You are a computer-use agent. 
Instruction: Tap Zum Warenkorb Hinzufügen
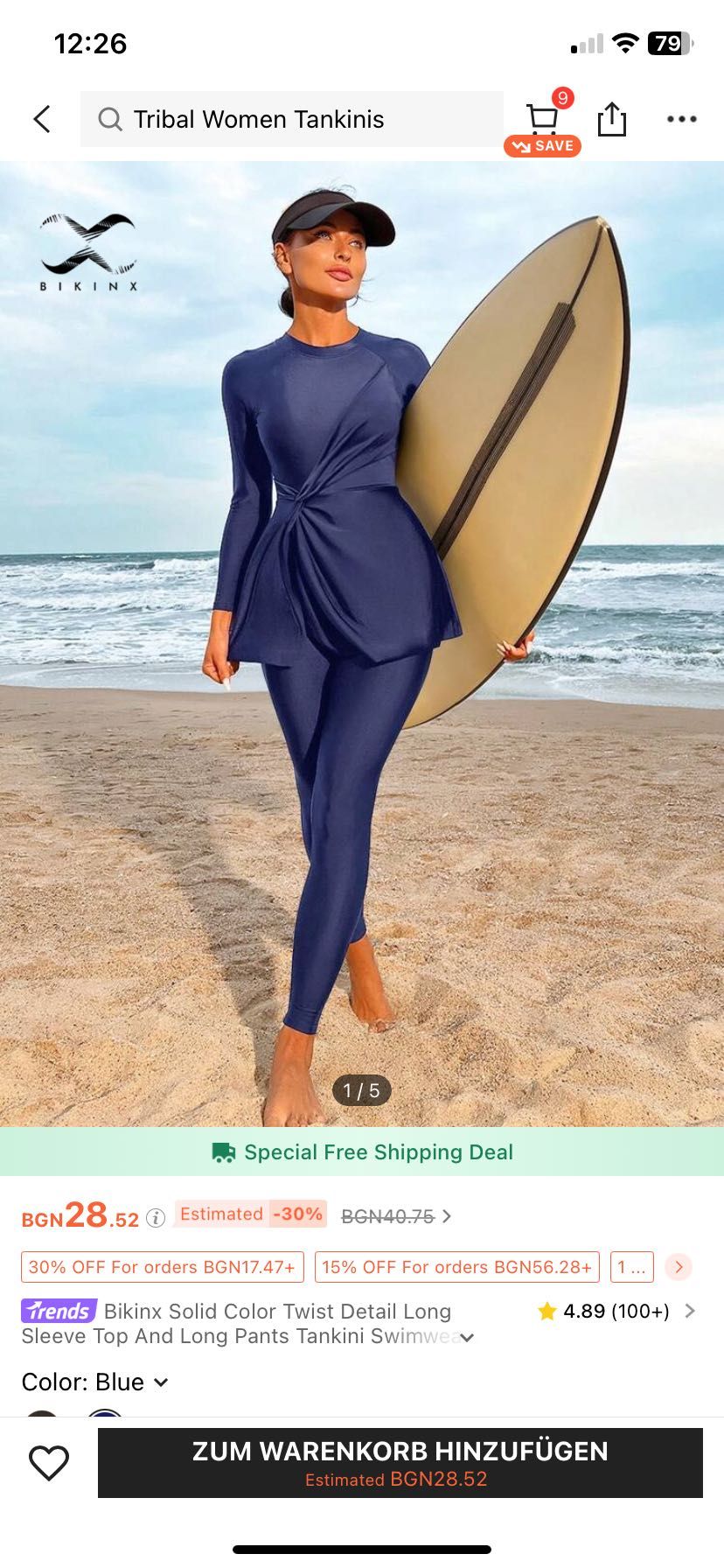400,1463
